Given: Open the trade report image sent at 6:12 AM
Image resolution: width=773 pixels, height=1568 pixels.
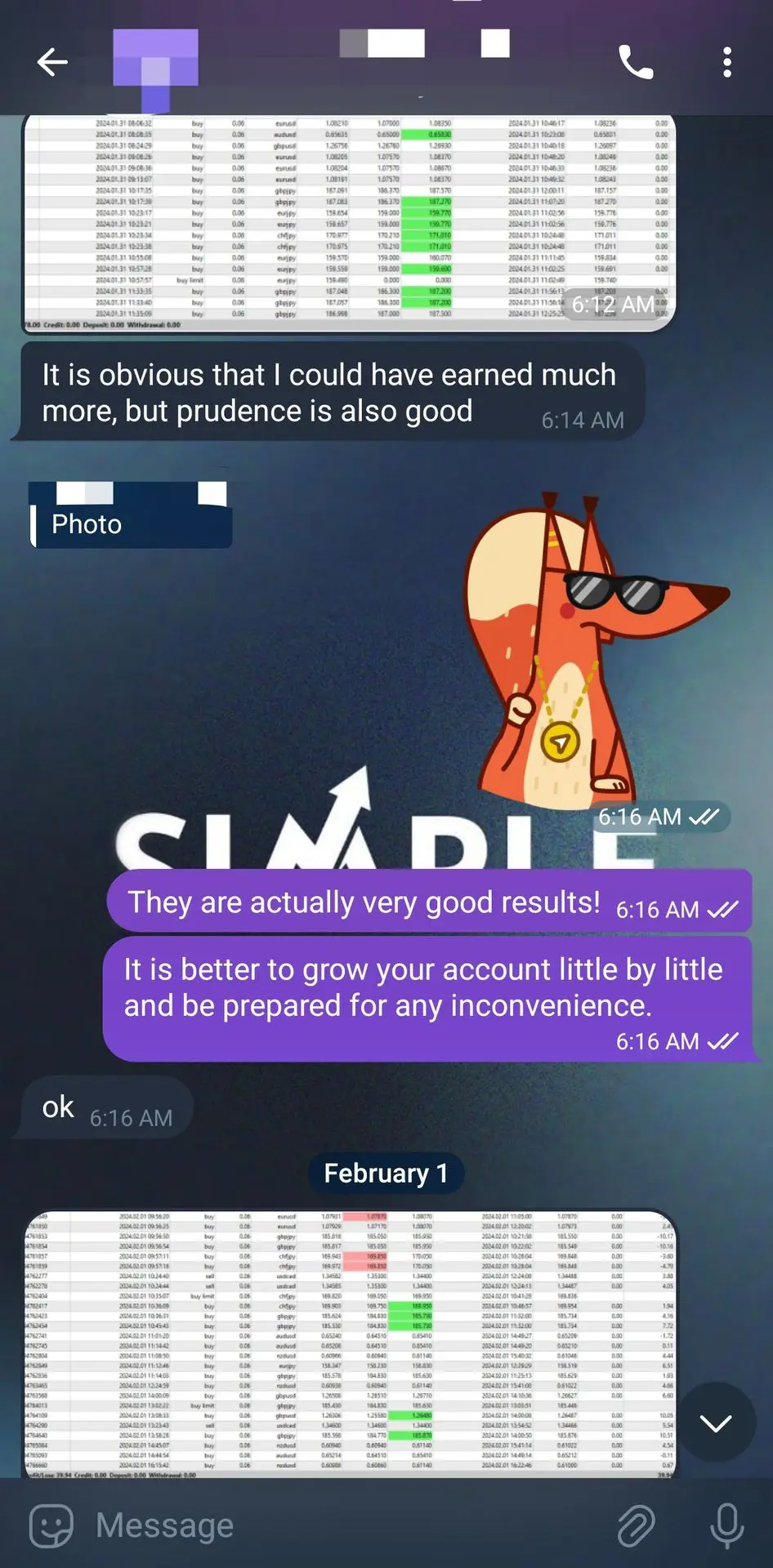Looking at the screenshot, I should [350, 222].
